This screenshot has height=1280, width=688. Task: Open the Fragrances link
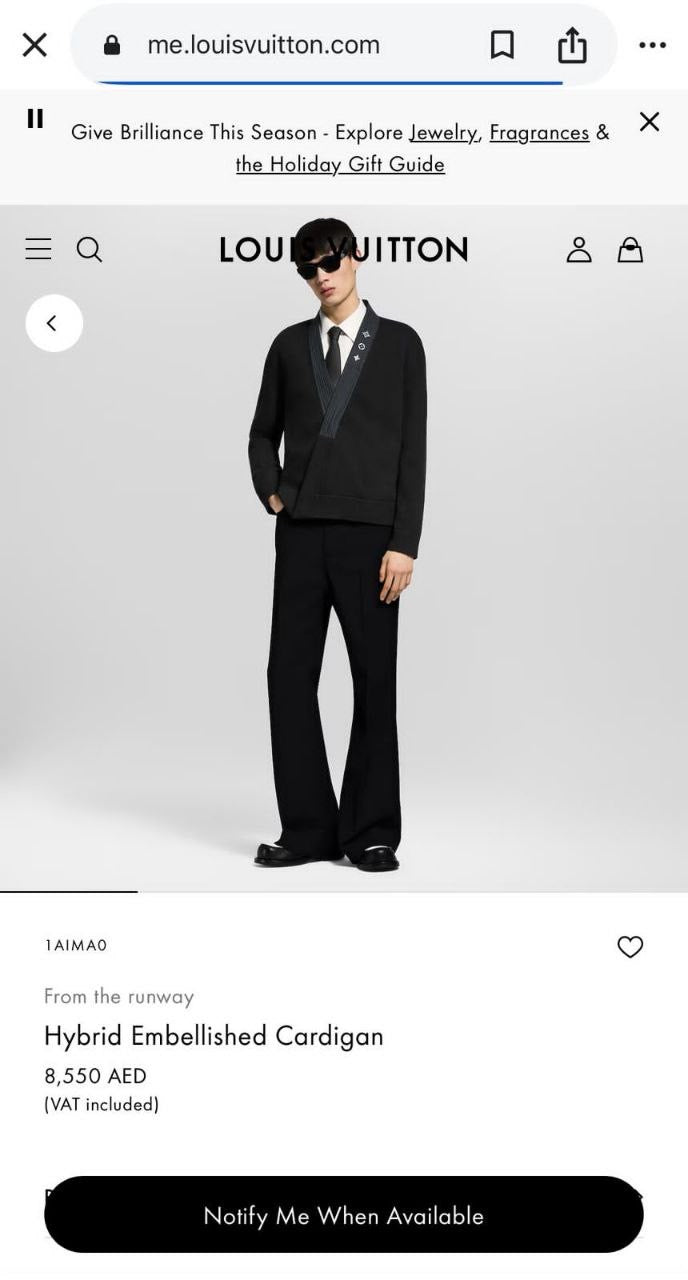pyautogui.click(x=539, y=132)
